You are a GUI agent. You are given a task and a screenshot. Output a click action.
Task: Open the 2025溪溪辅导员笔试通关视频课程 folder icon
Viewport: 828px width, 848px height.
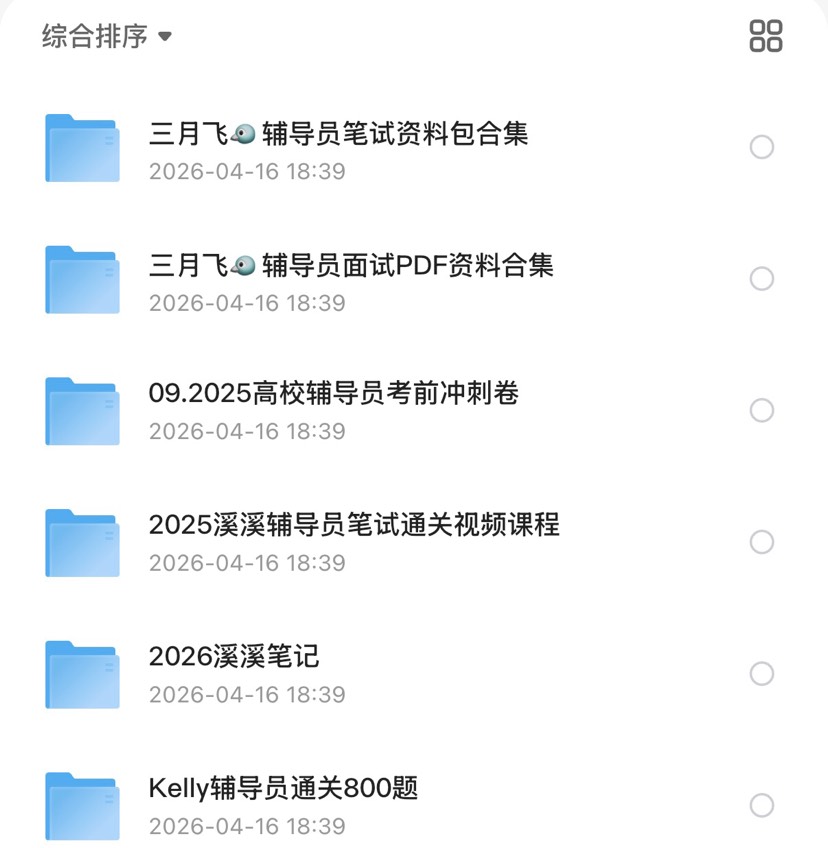[x=82, y=542]
